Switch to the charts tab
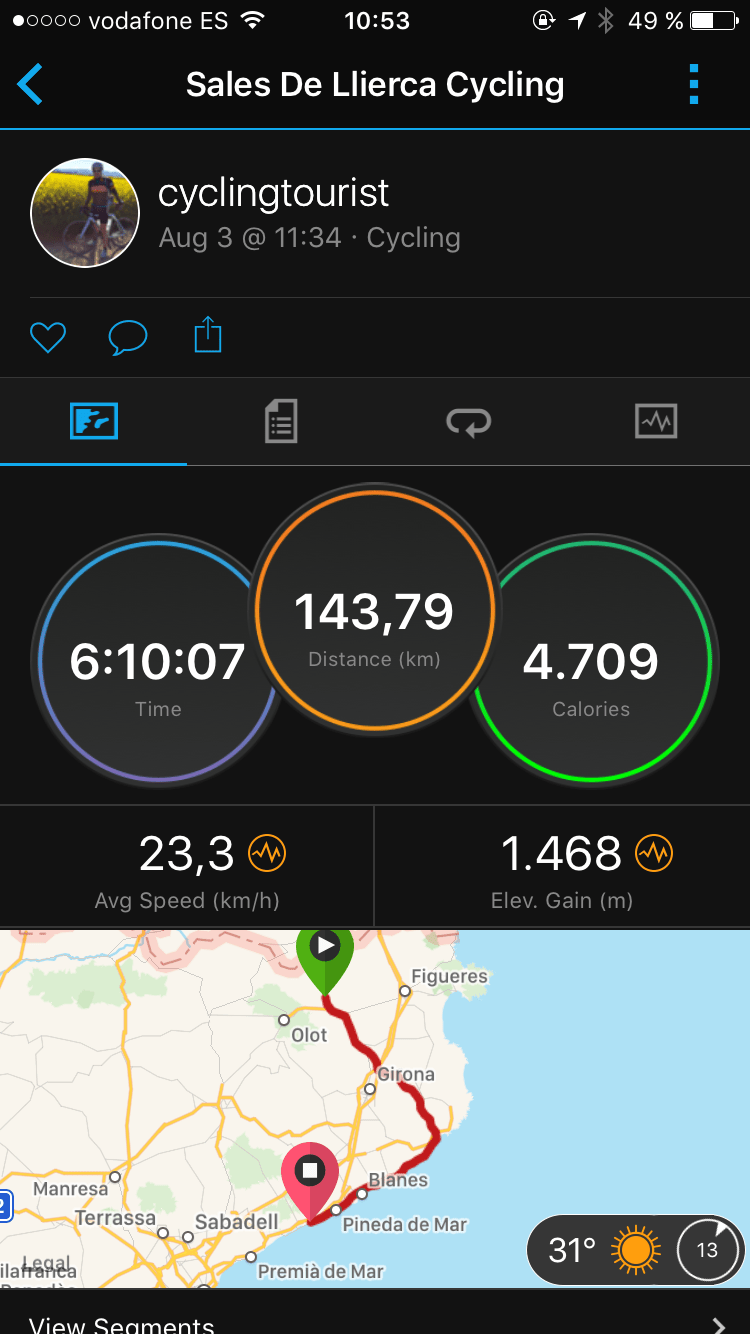Screen dimensions: 750x1334 tap(656, 421)
